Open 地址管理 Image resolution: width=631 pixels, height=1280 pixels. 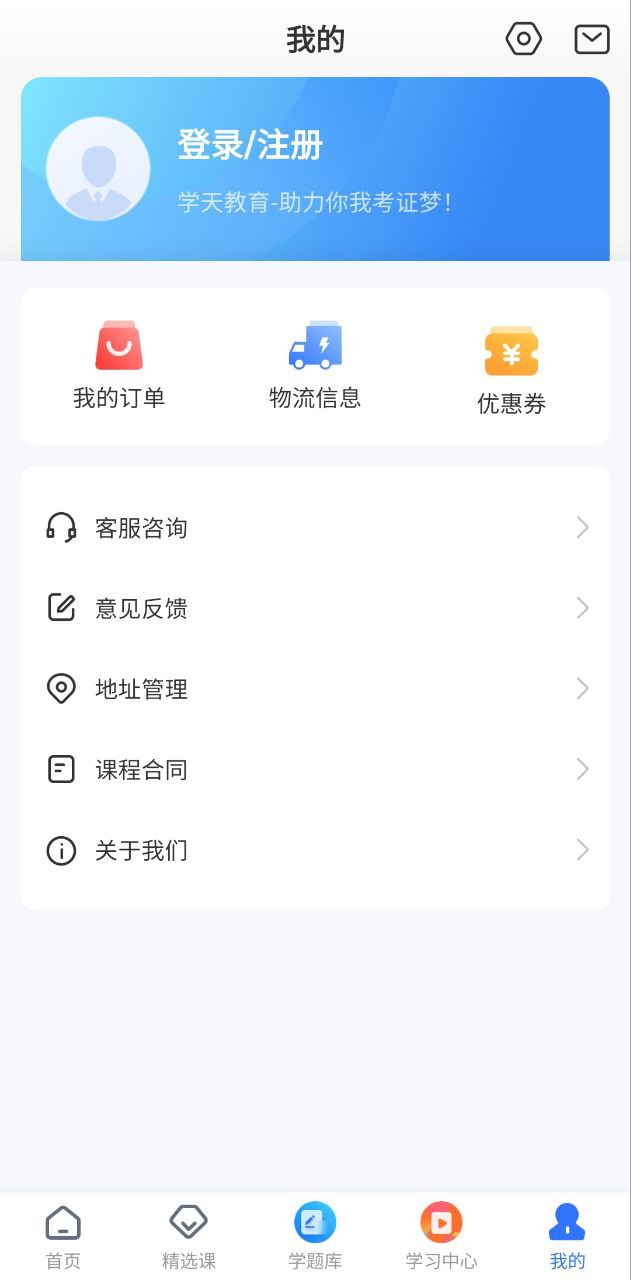pos(315,689)
